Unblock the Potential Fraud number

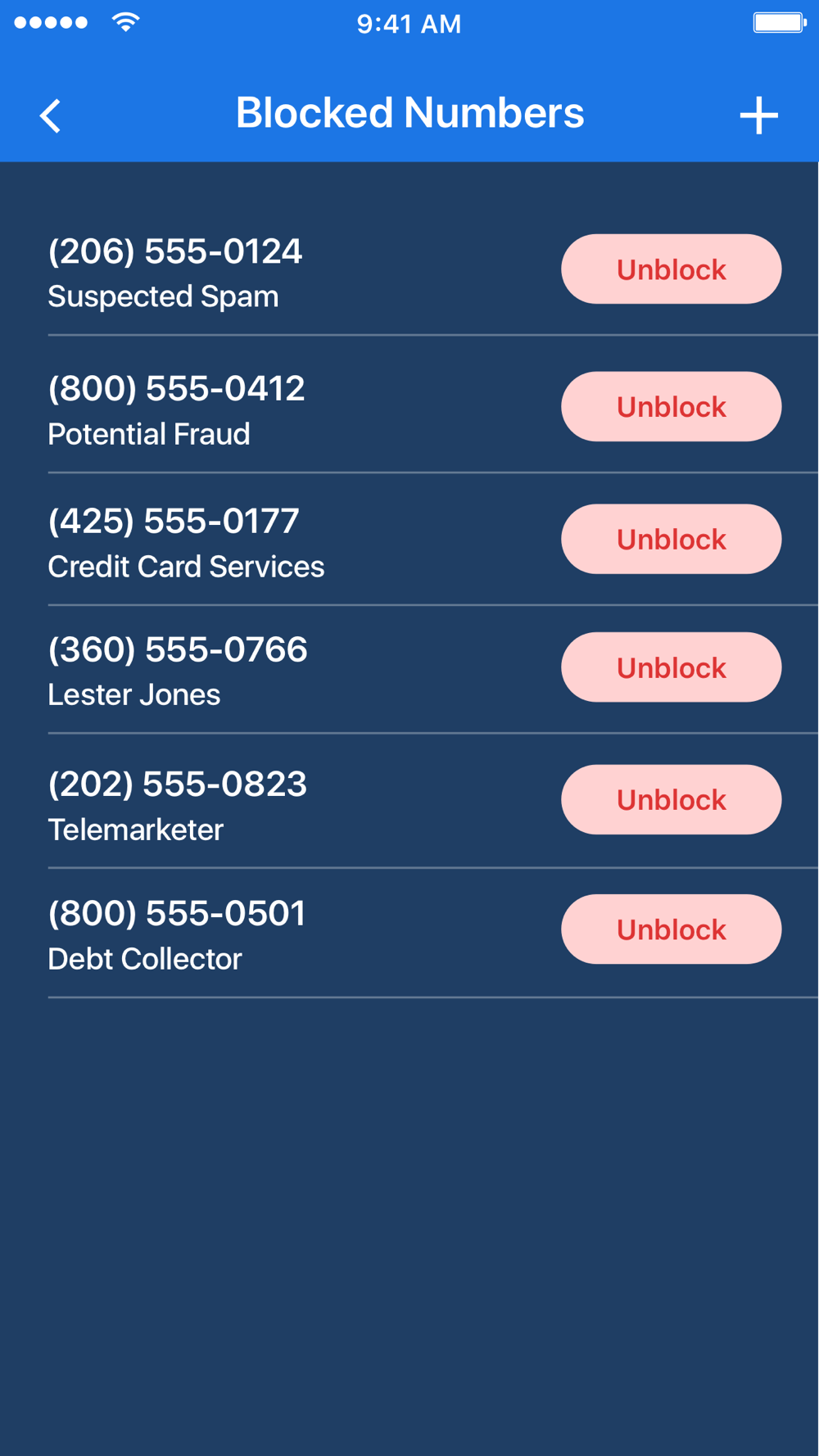coord(671,407)
